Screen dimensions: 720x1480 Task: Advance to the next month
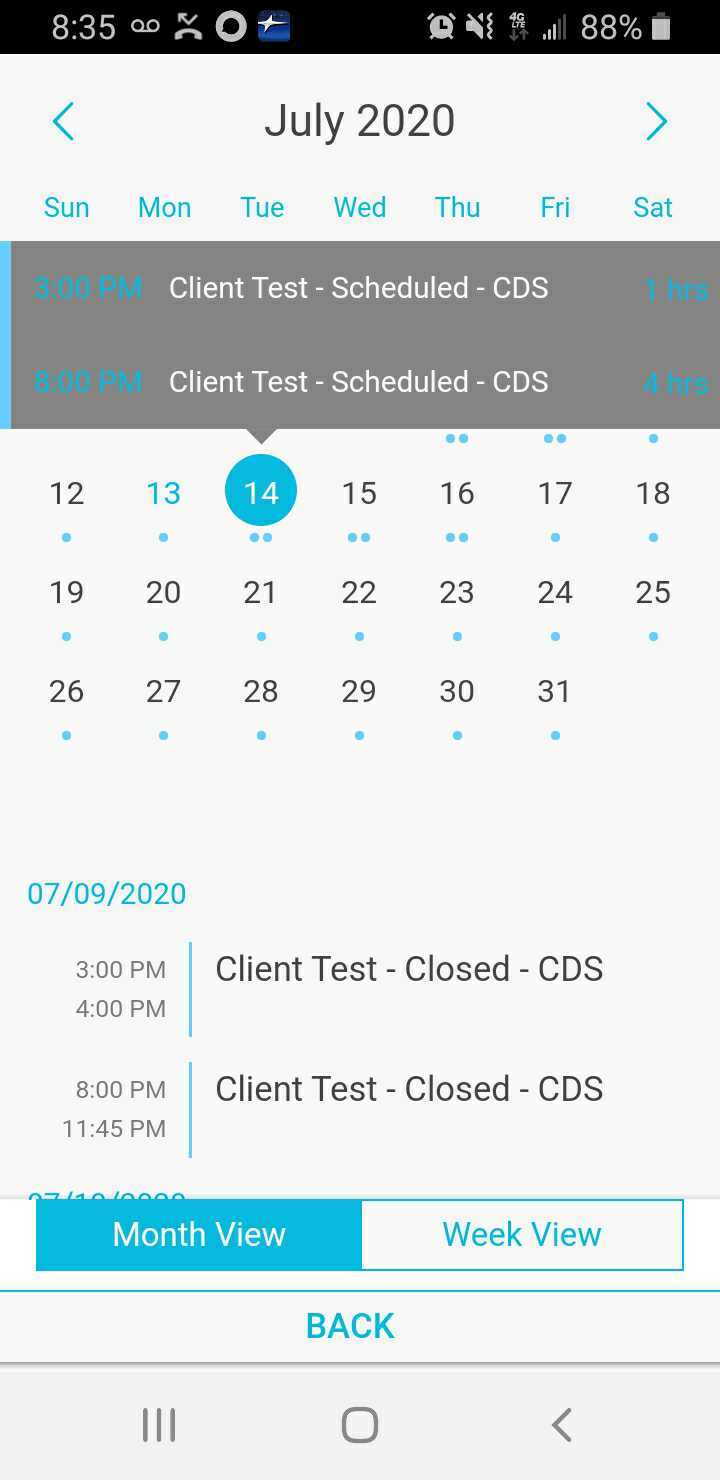[656, 122]
